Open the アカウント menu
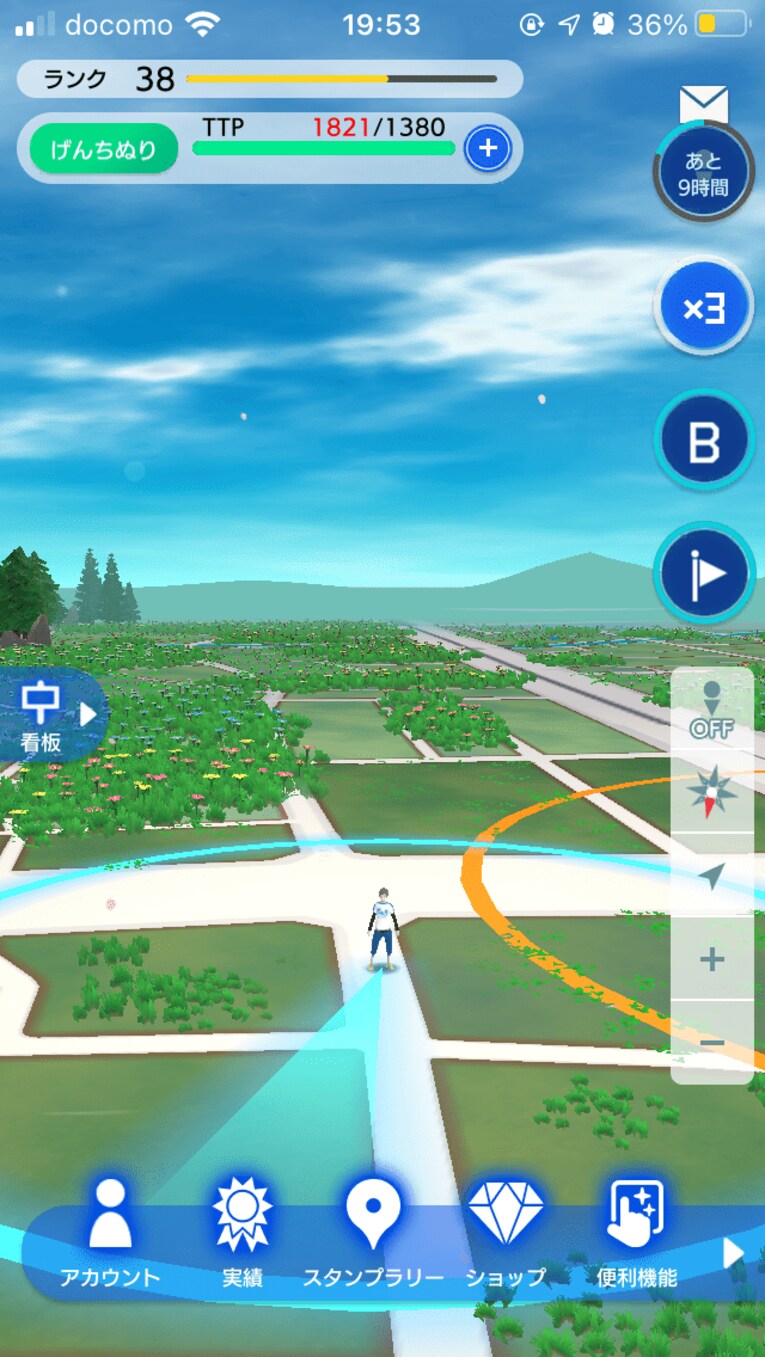Image resolution: width=765 pixels, height=1357 pixels. tap(110, 1234)
